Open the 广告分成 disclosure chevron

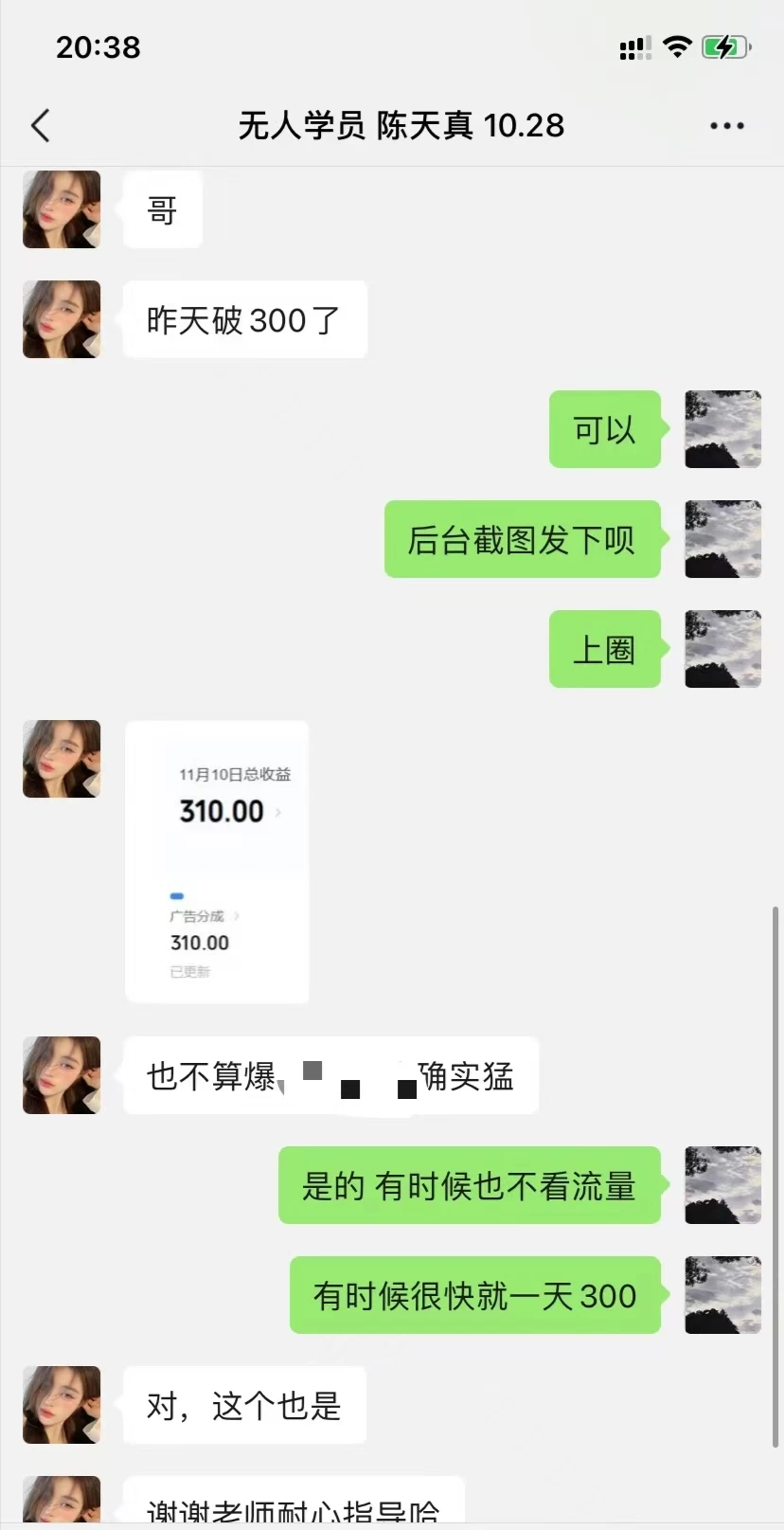(237, 916)
